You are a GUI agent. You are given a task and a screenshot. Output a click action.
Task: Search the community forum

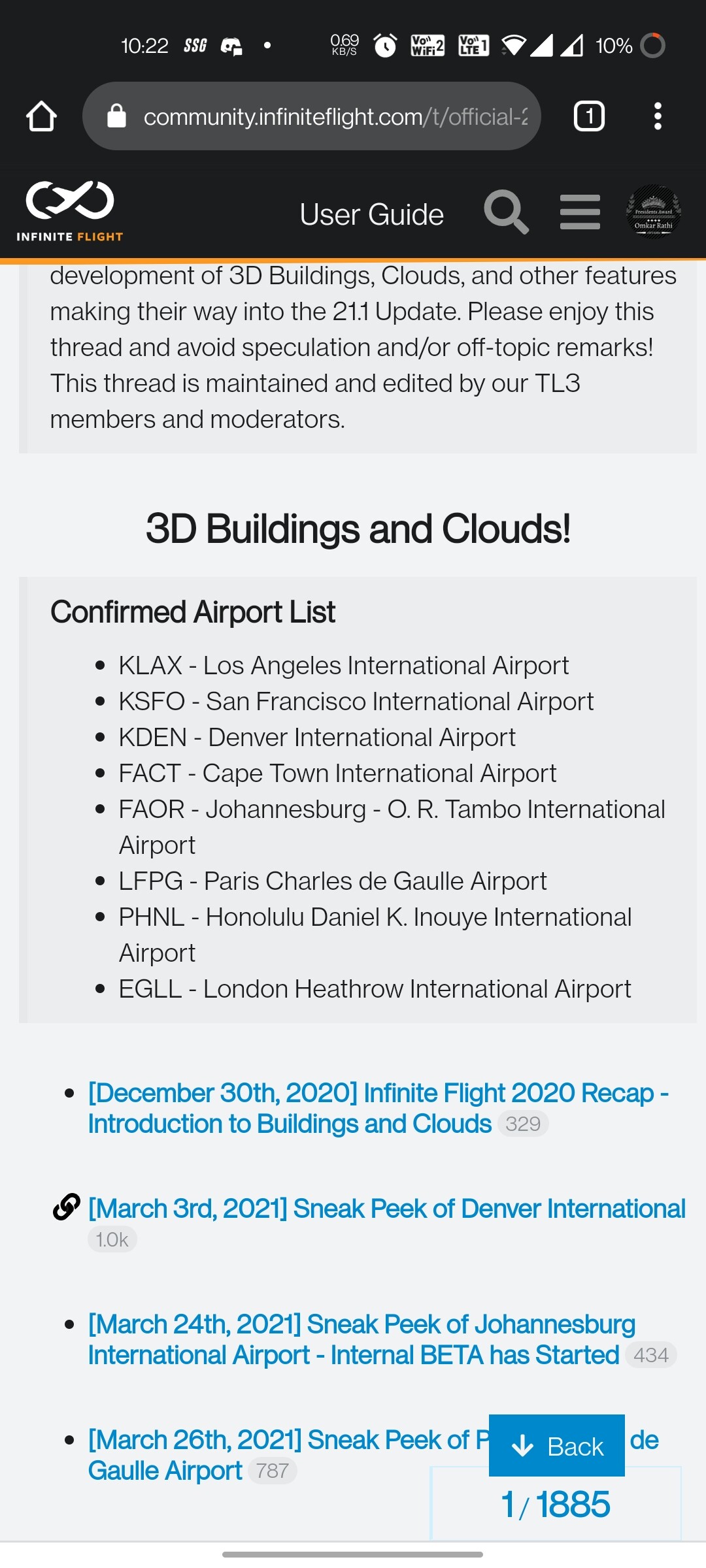point(506,212)
